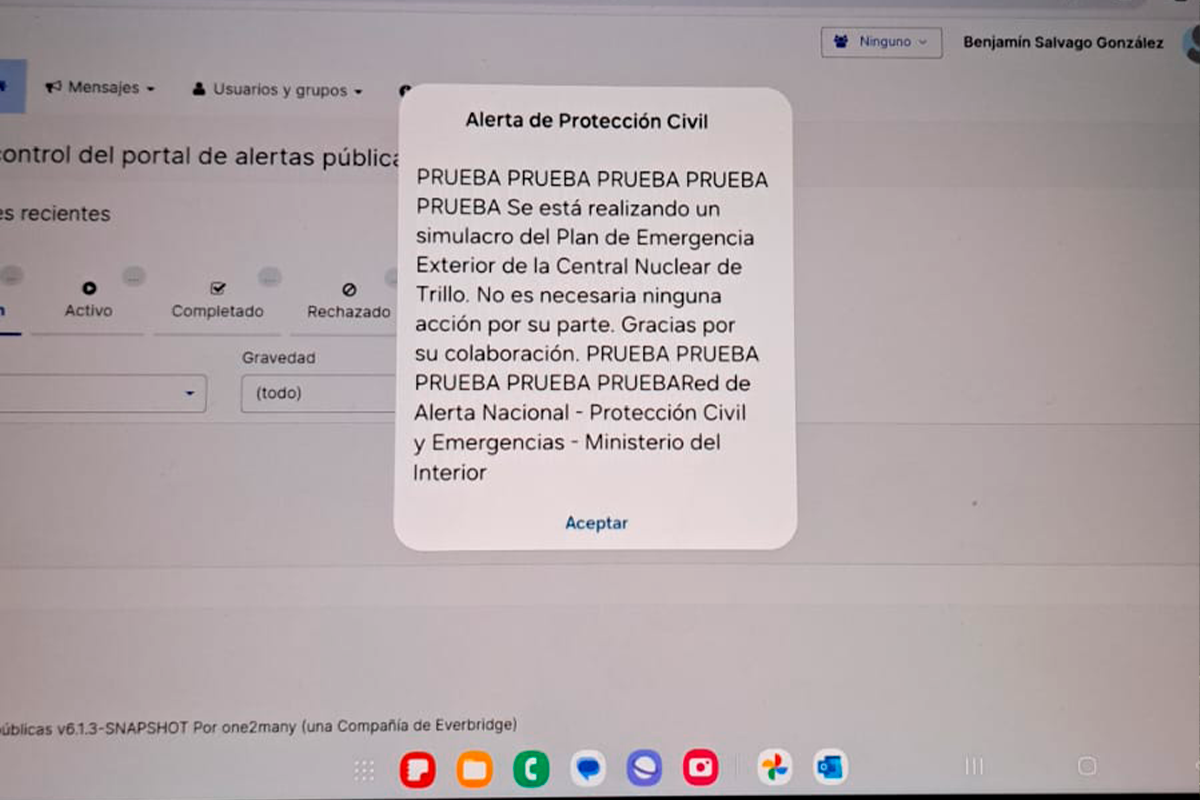Show recent apps with the navigation button
Image resolution: width=1200 pixels, height=800 pixels.
[973, 766]
